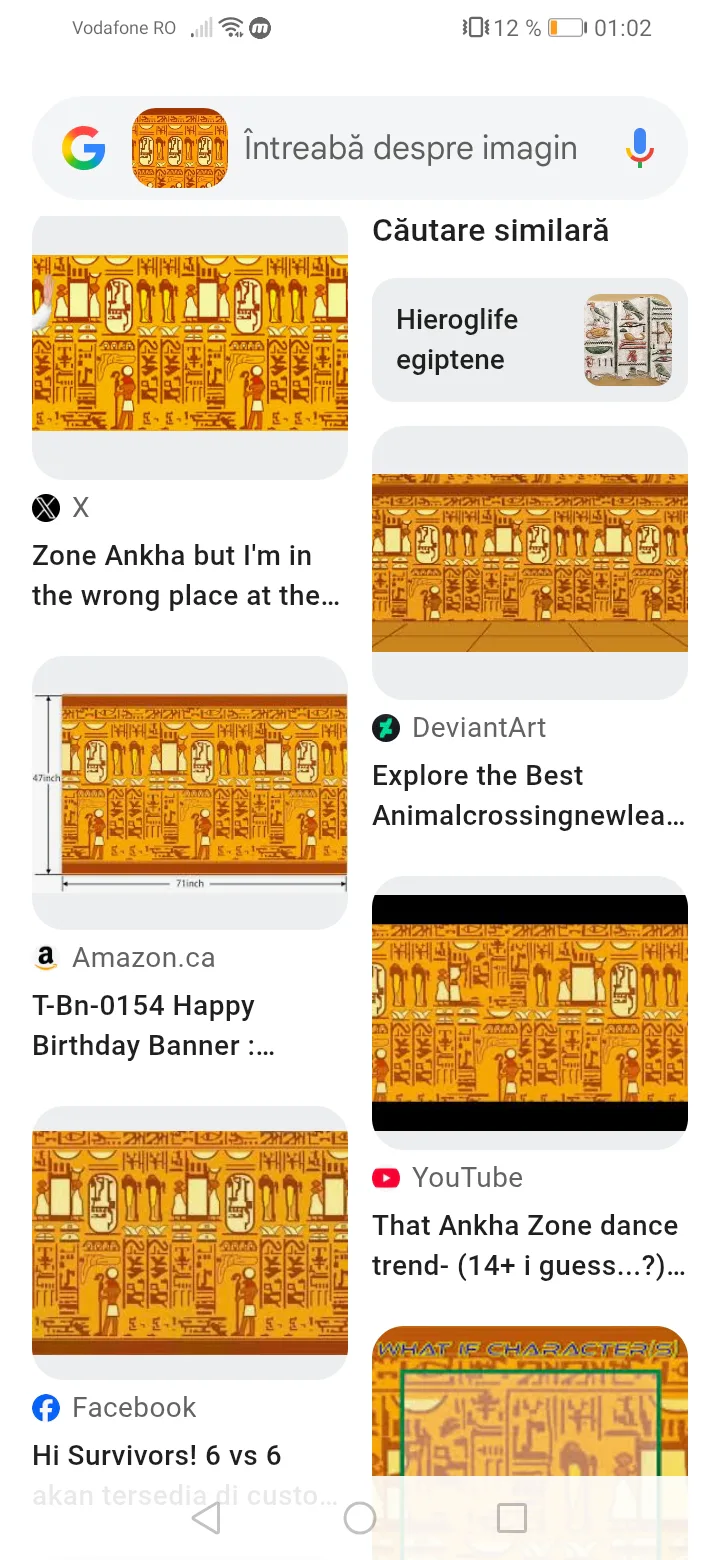Go back with system back button
This screenshot has width=720, height=1560.
(x=206, y=1518)
